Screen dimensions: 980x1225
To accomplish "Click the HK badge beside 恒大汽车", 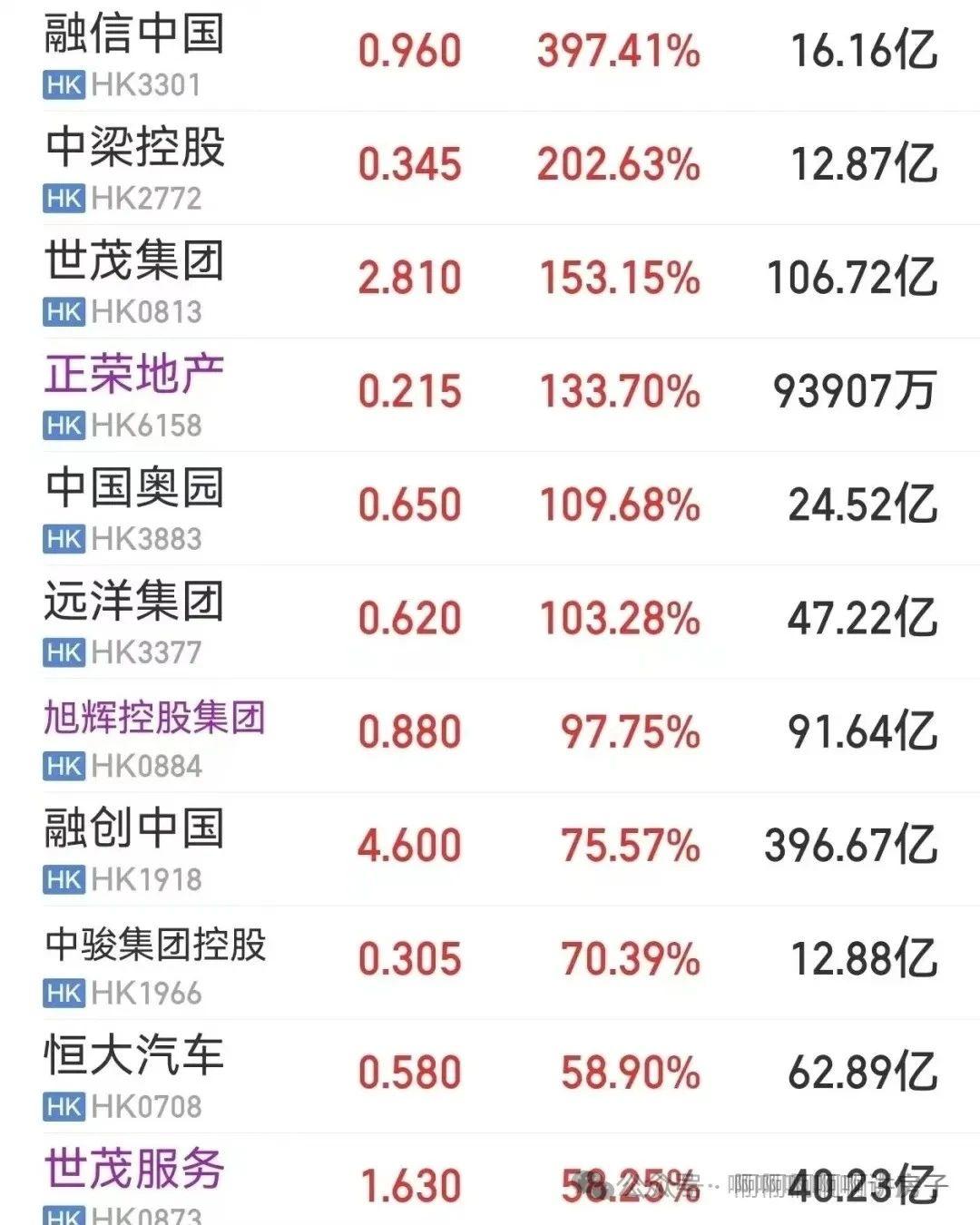I will [60, 1105].
